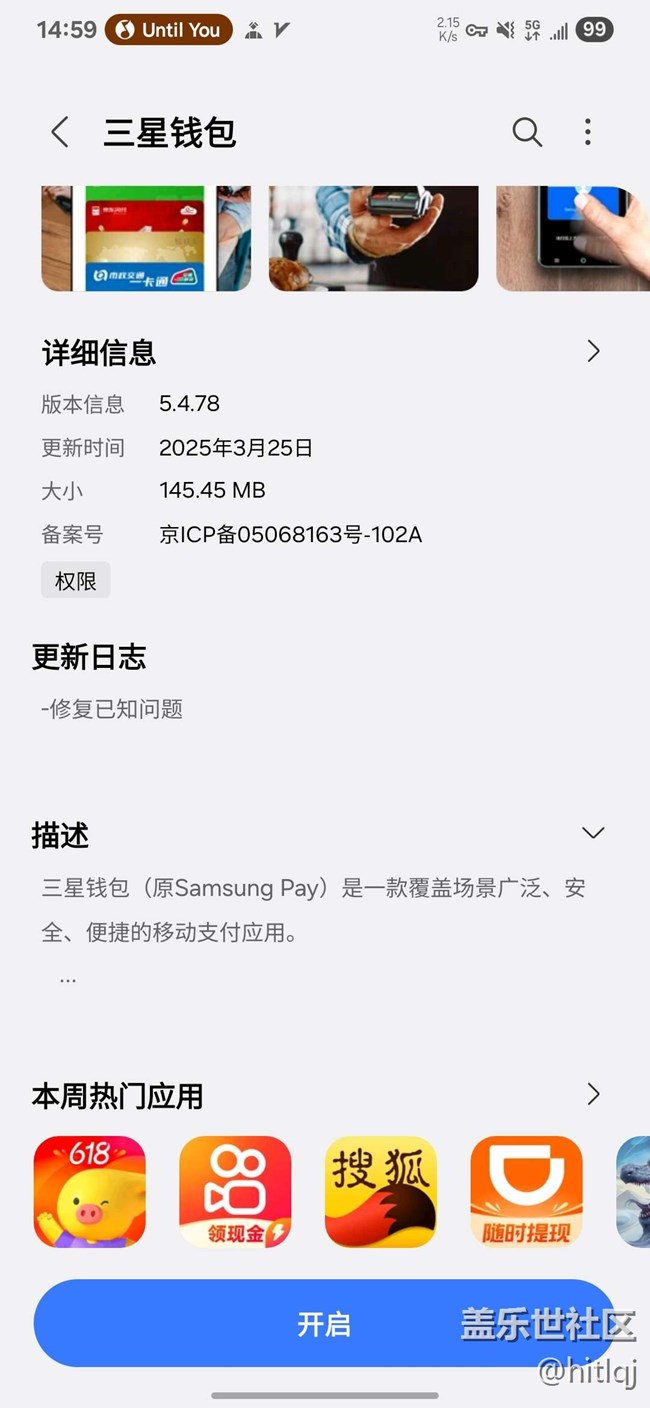Expand the 描述 description section
Viewport: 650px width, 1408px height.
coord(593,833)
